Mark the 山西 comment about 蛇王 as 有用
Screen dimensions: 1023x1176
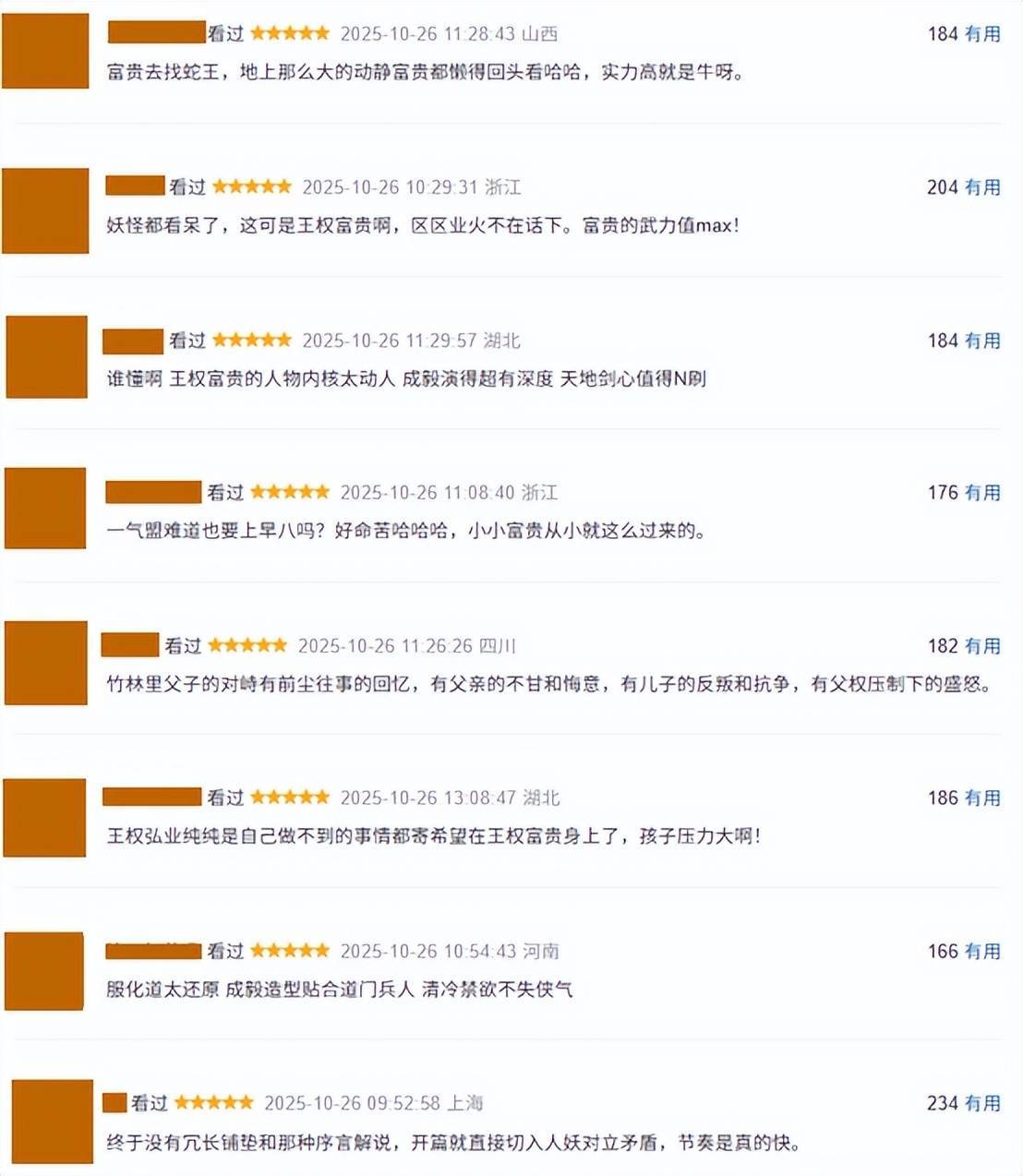[982, 34]
